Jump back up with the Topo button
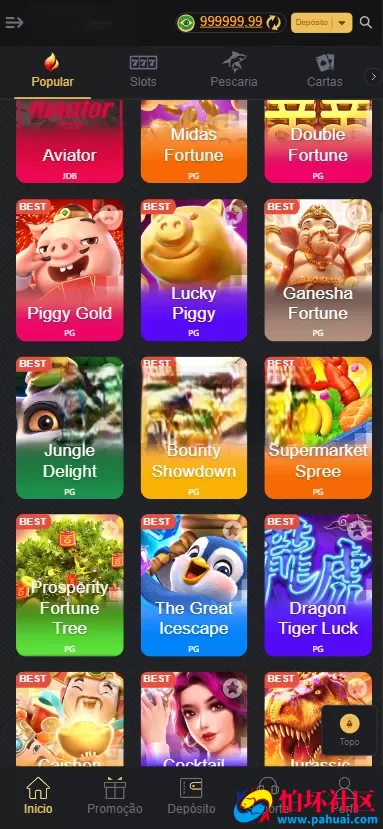383x829 pixels. [x=349, y=730]
